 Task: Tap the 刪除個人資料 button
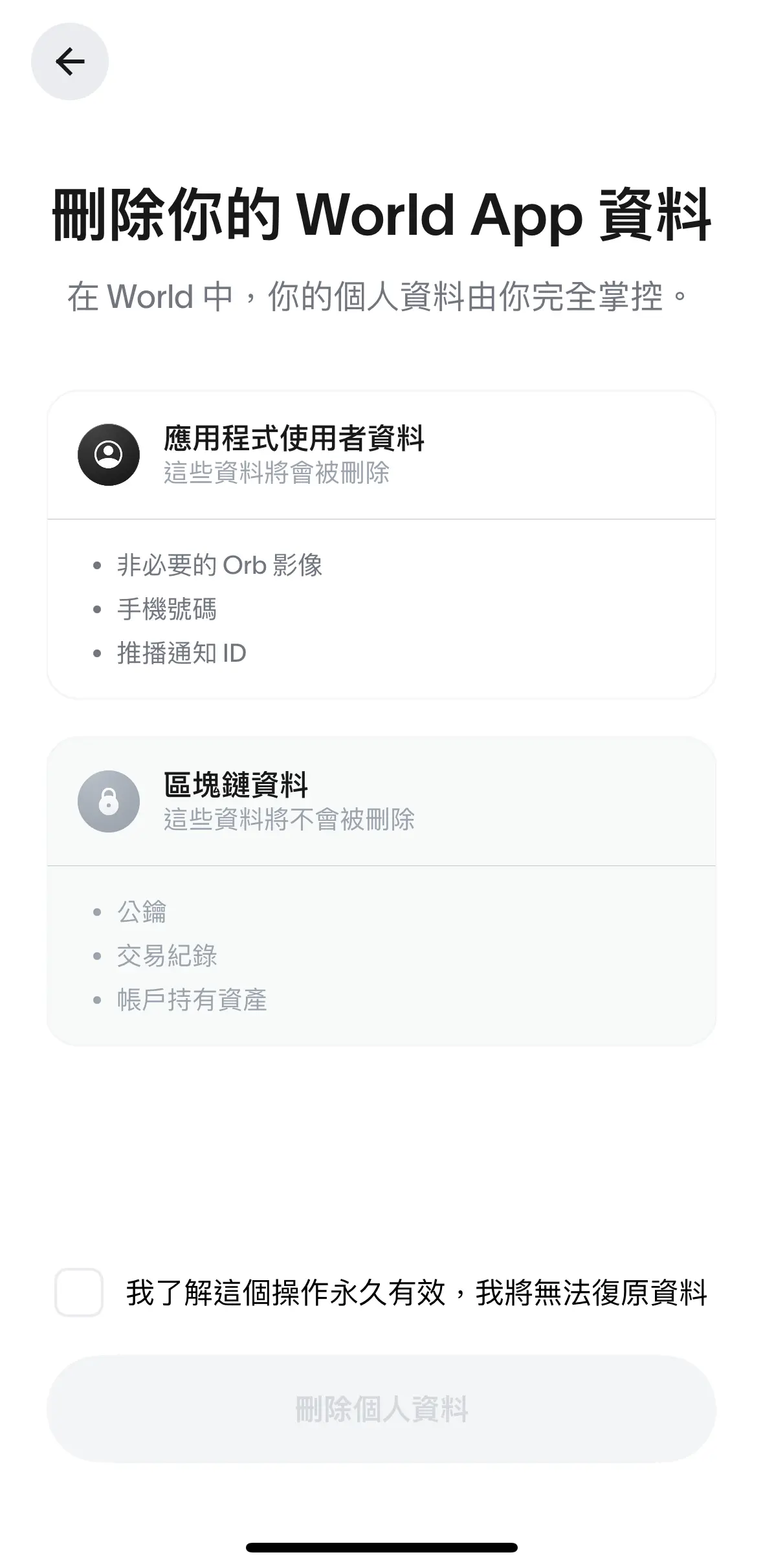point(381,1409)
